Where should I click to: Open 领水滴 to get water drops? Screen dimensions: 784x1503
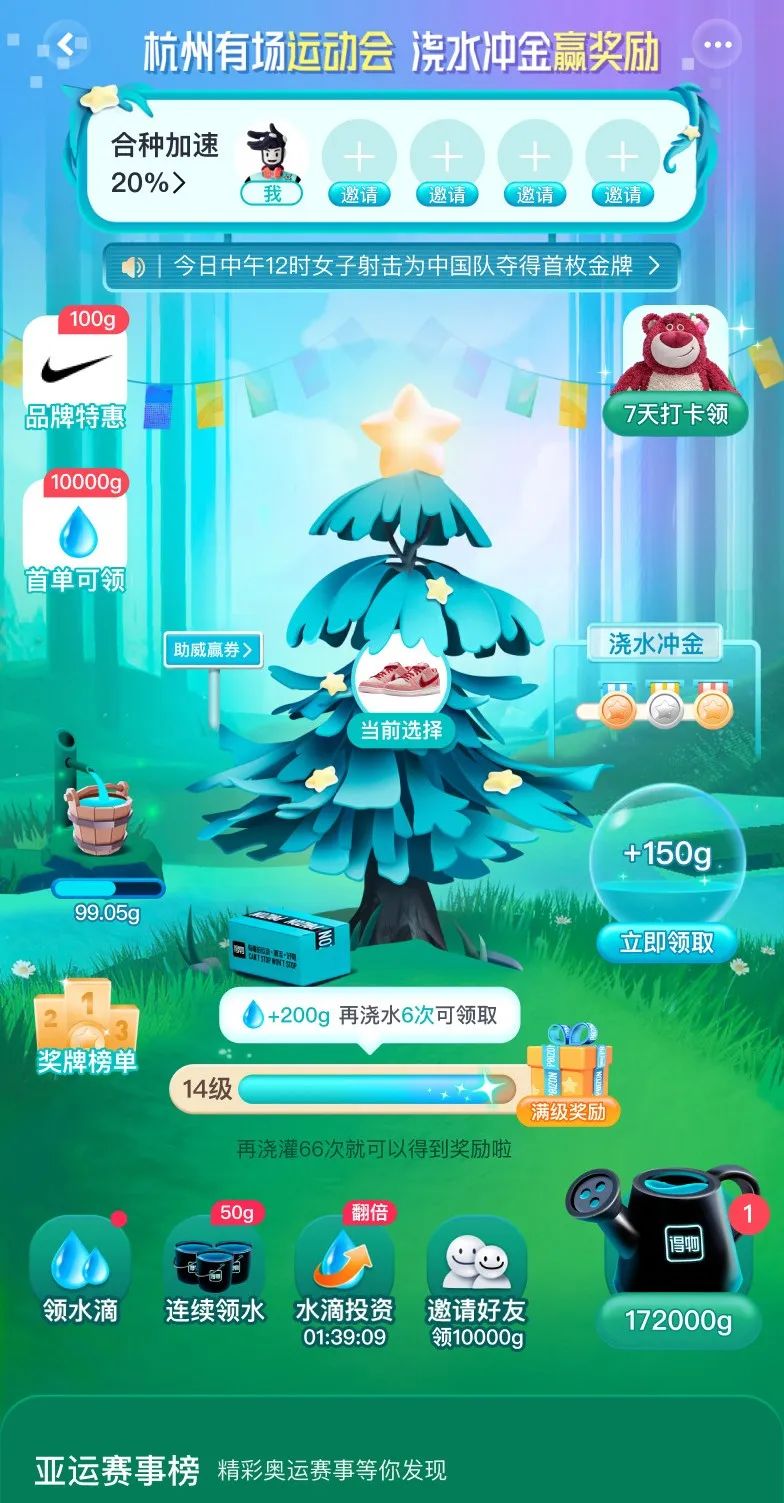(80, 1270)
